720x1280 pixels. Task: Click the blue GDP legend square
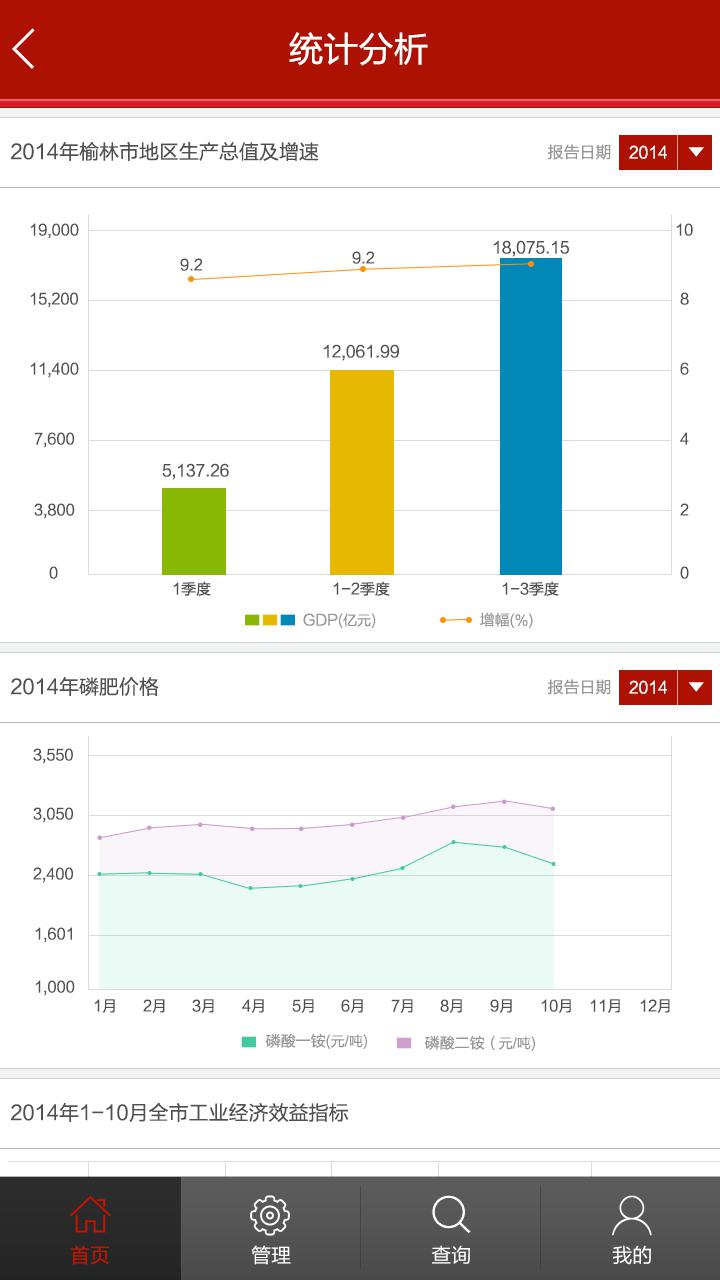tap(288, 619)
